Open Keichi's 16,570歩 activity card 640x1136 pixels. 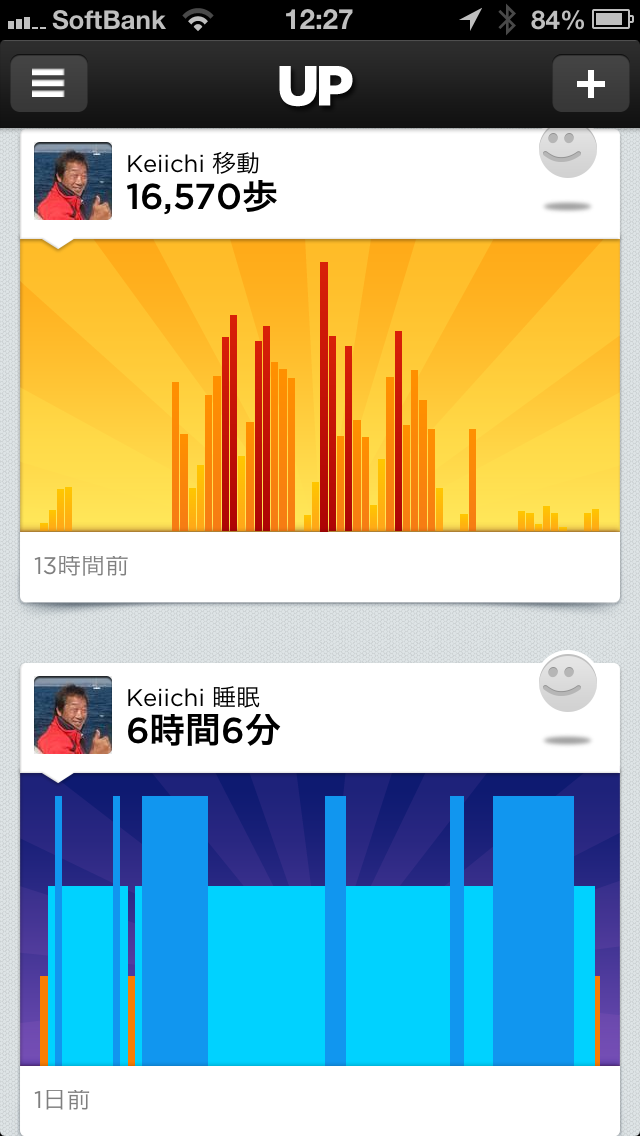320,385
